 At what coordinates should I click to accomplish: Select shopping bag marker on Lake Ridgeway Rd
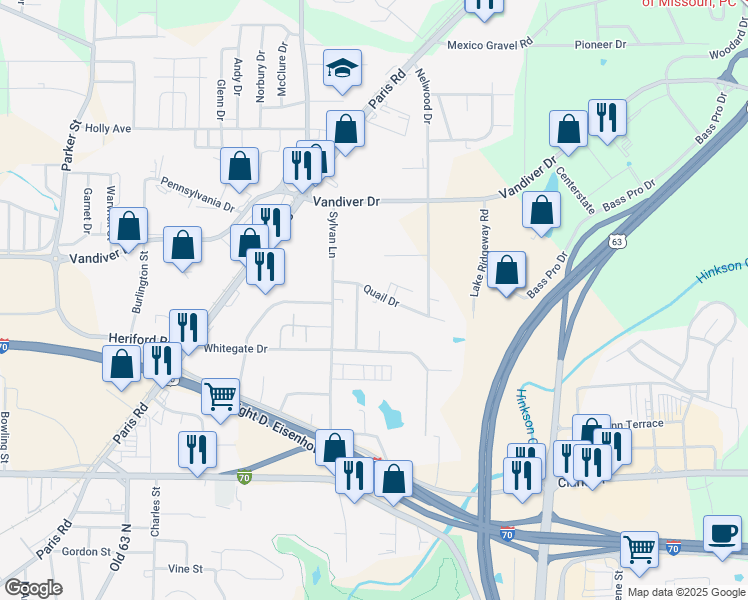click(x=507, y=270)
